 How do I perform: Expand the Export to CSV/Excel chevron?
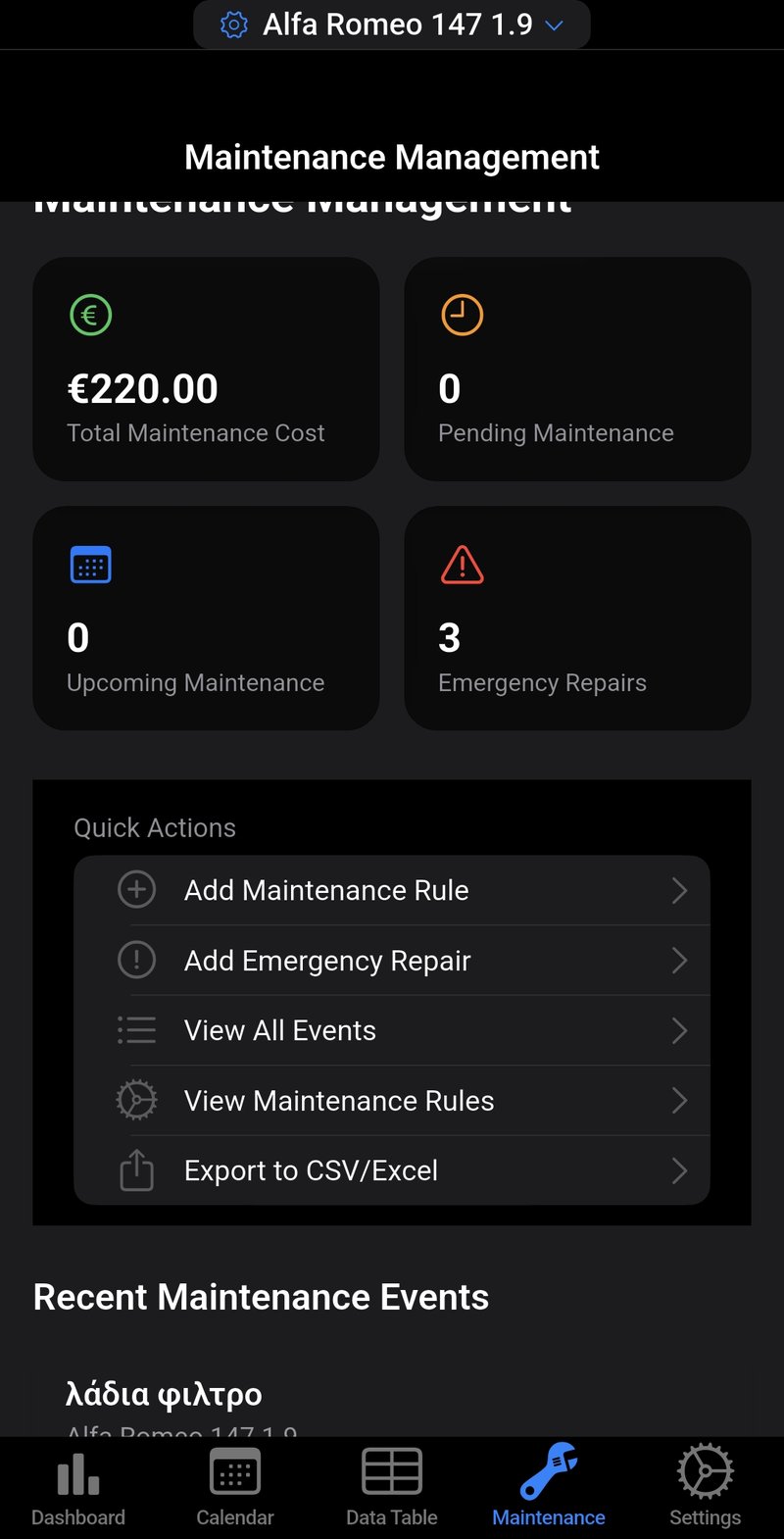[x=679, y=1169]
